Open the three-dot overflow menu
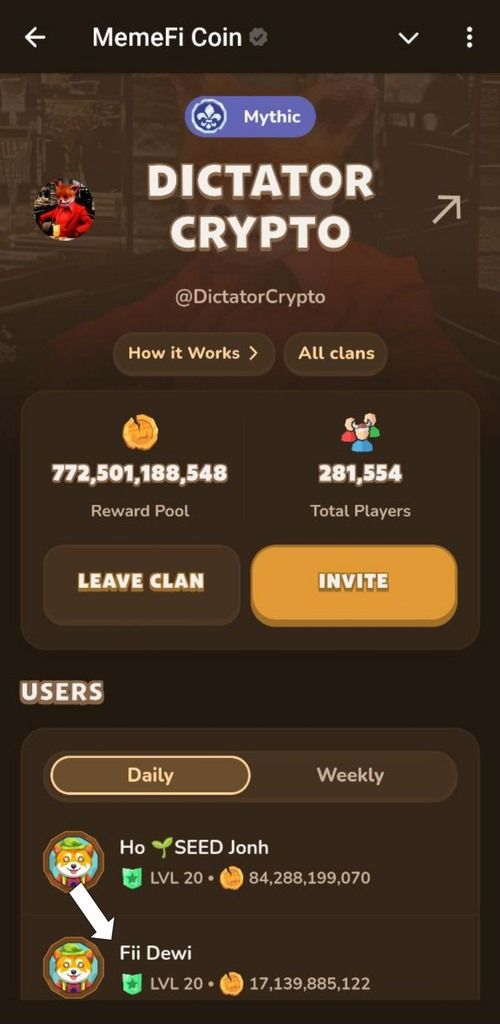Screen dimensions: 500x1024 [469, 38]
